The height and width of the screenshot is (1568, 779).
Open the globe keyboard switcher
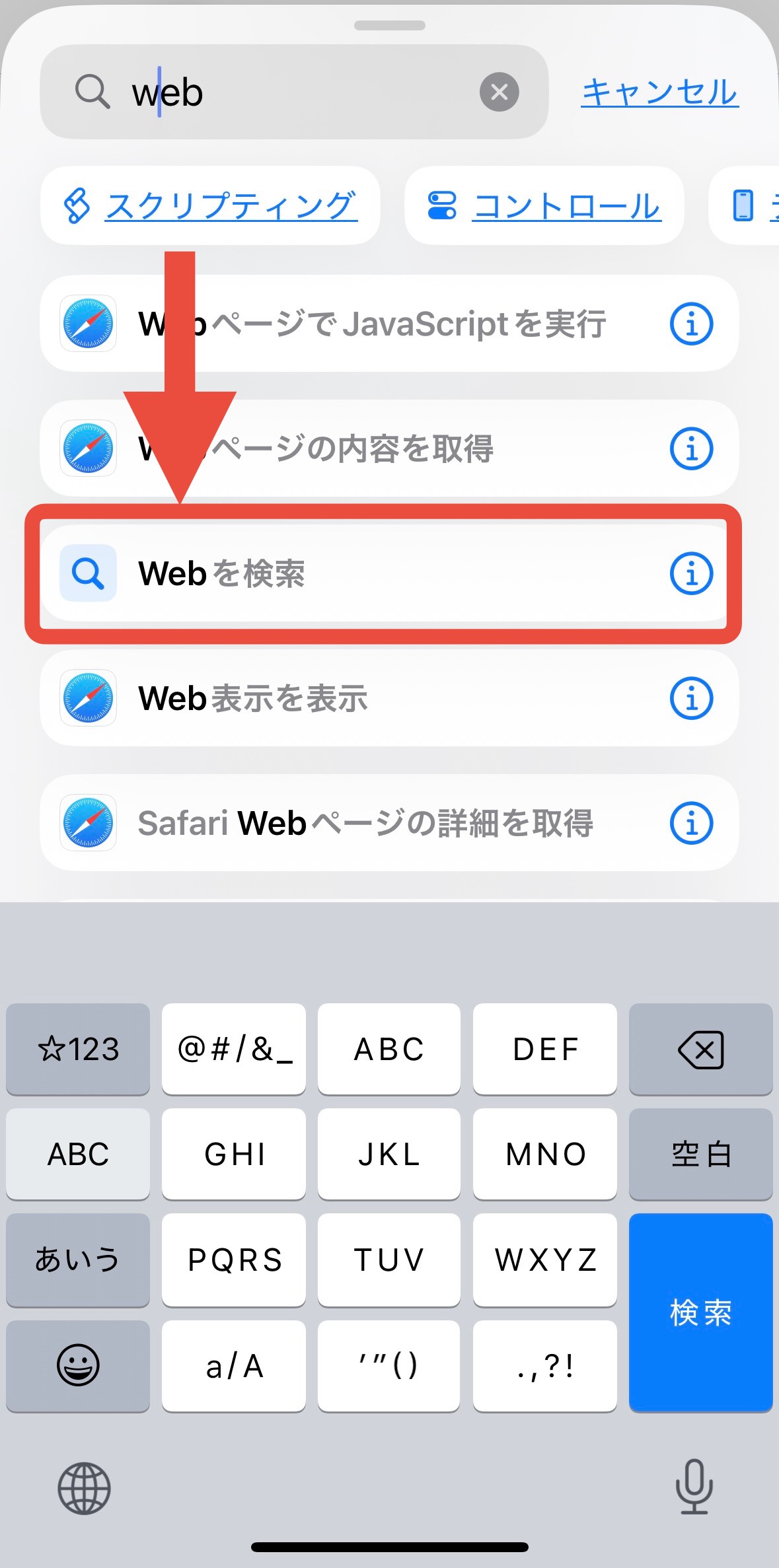tap(84, 1488)
